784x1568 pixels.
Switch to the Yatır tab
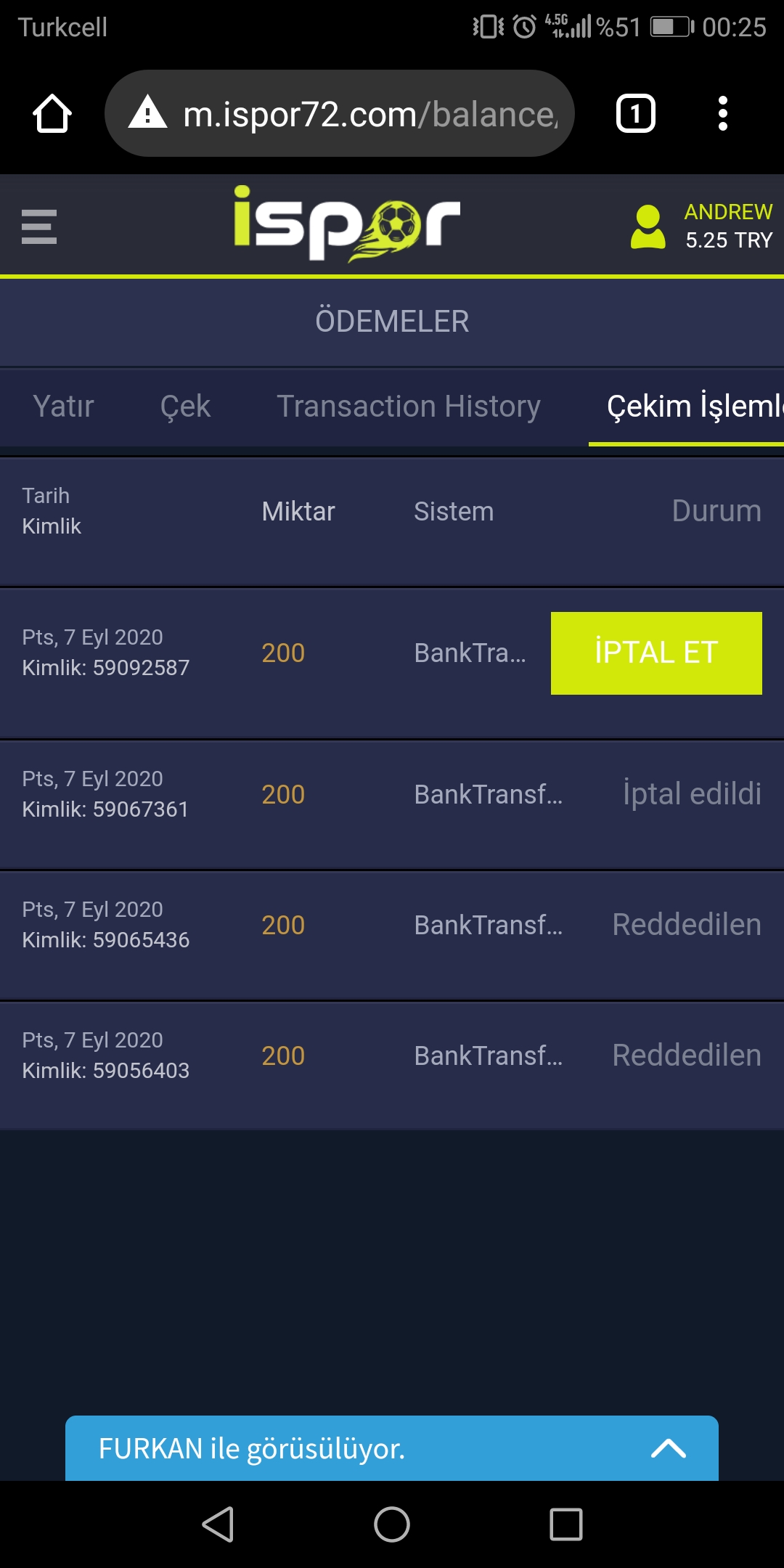[x=64, y=406]
